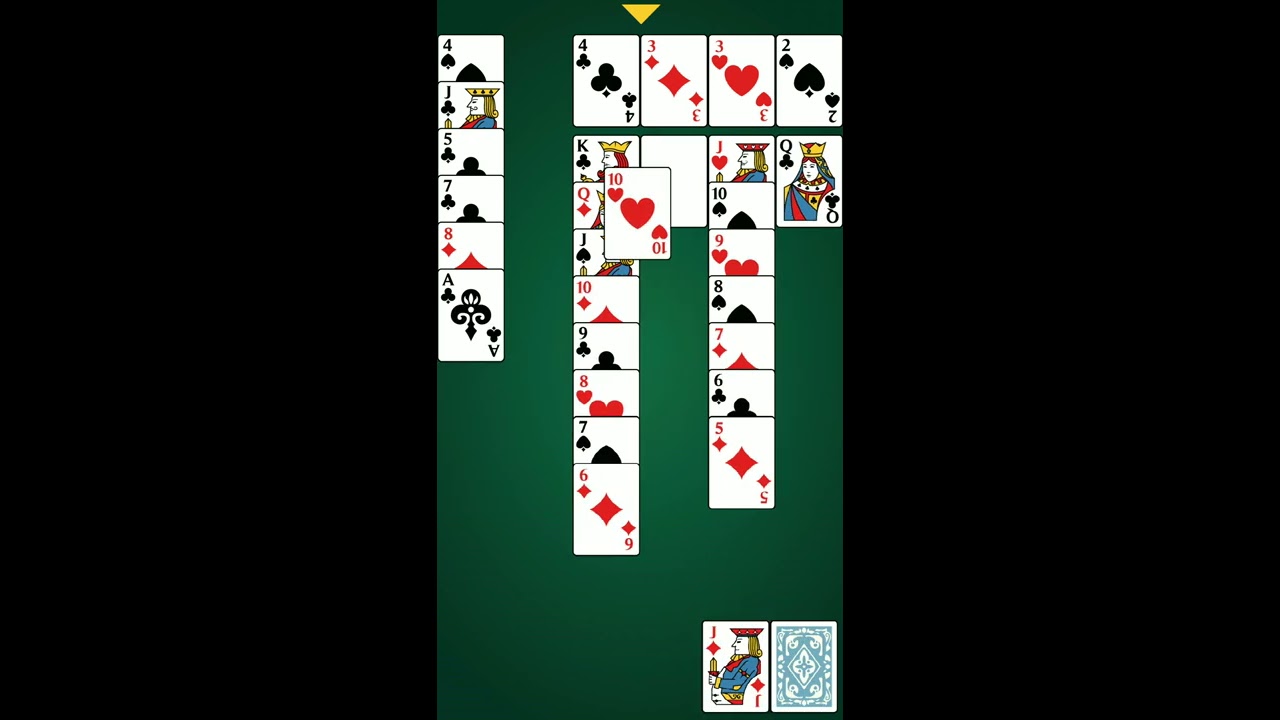Open the yellow drop-down arrow at top
Image resolution: width=1280 pixels, height=720 pixels.
pos(641,13)
